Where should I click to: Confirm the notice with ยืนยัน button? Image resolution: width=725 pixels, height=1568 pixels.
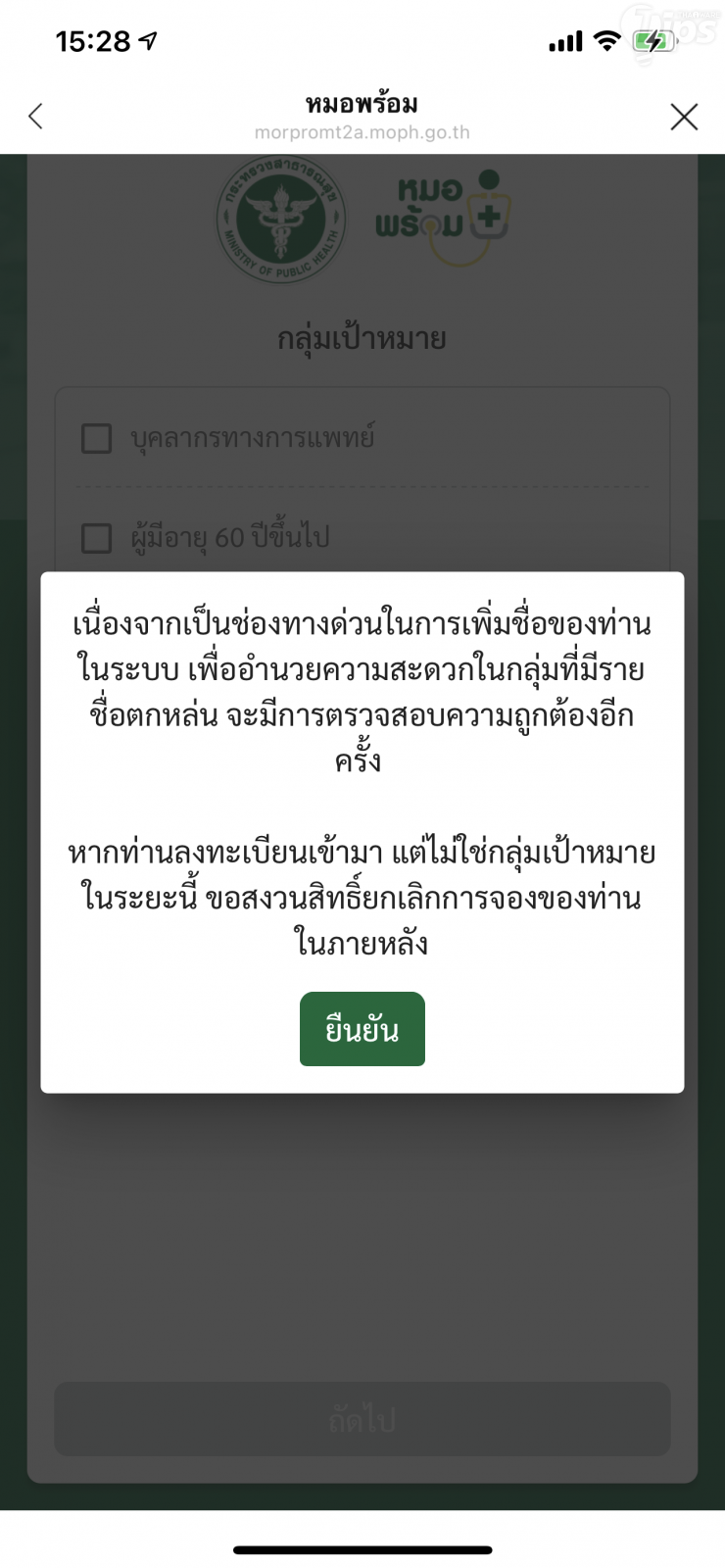pyautogui.click(x=362, y=1029)
